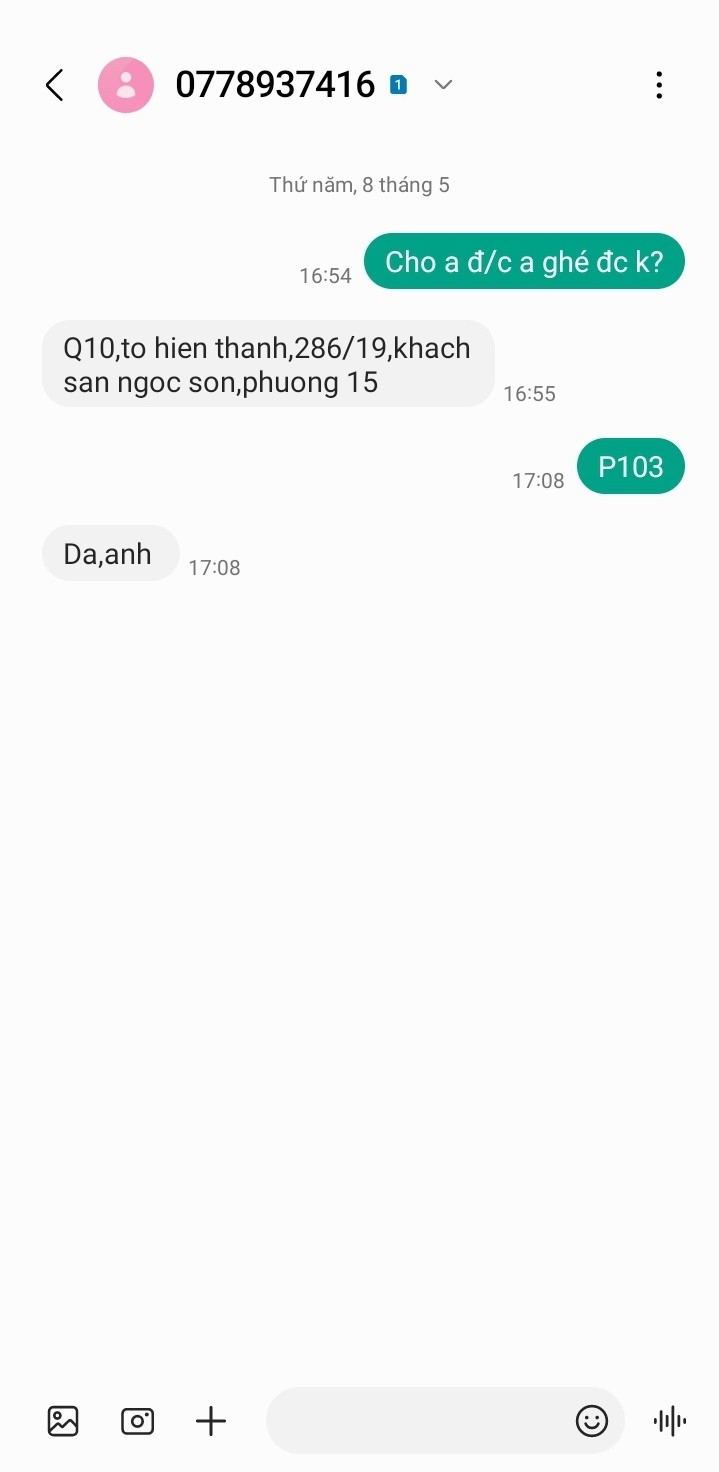
Task: Tap the plus icon for more attachments
Action: pyautogui.click(x=211, y=1421)
